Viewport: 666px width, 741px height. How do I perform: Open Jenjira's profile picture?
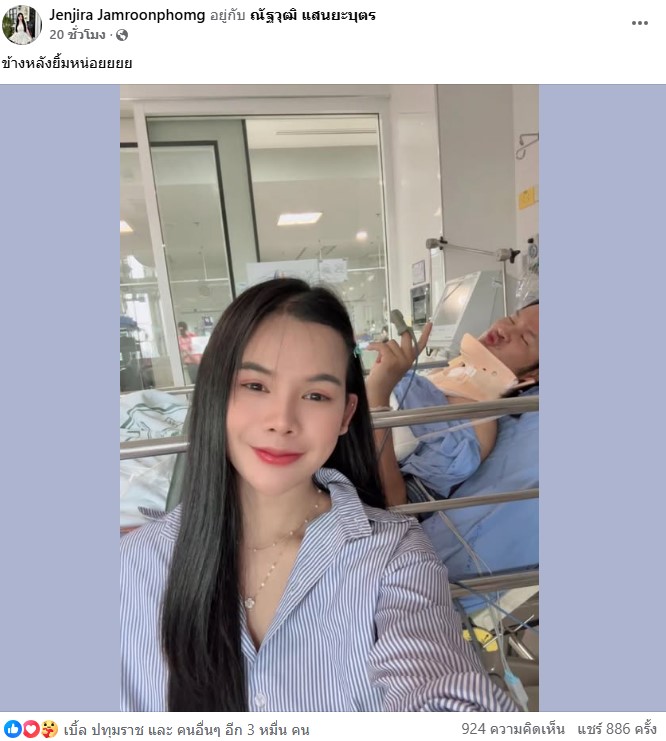click(22, 25)
